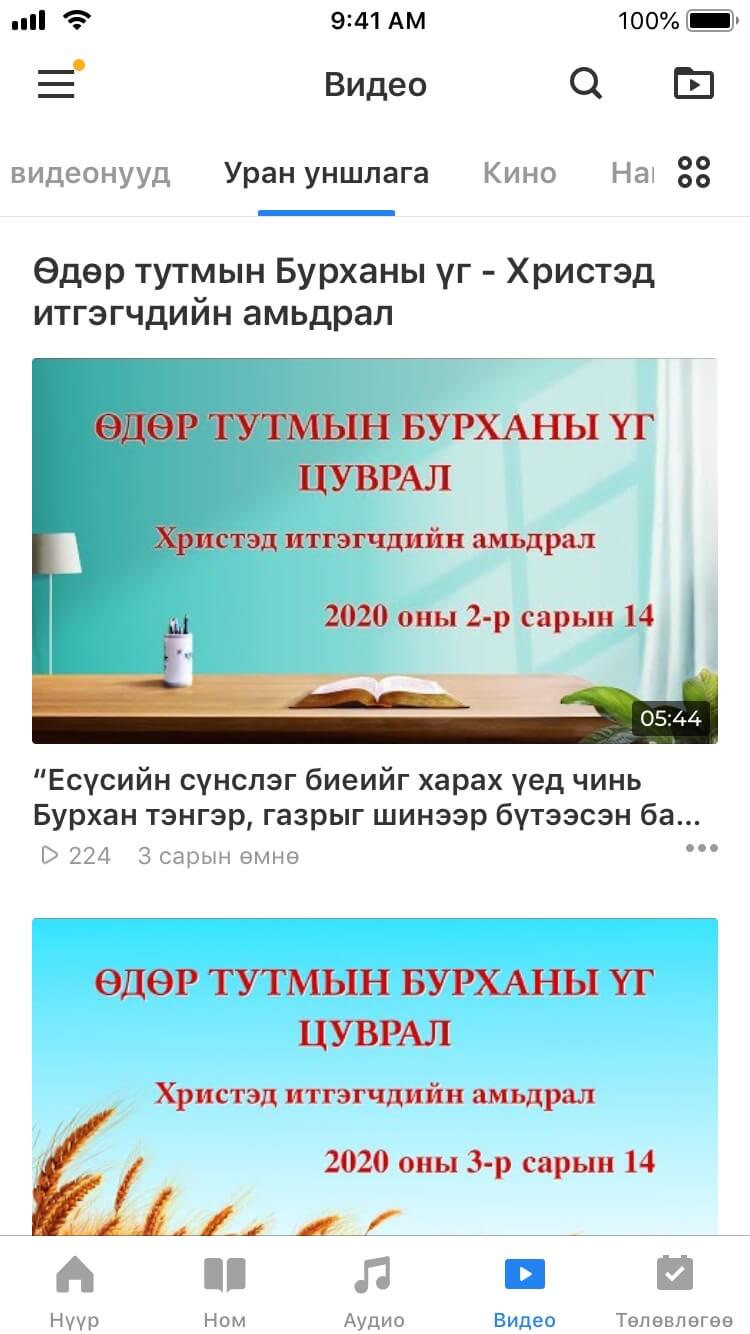
Task: Open the video folder icon
Action: click(693, 84)
